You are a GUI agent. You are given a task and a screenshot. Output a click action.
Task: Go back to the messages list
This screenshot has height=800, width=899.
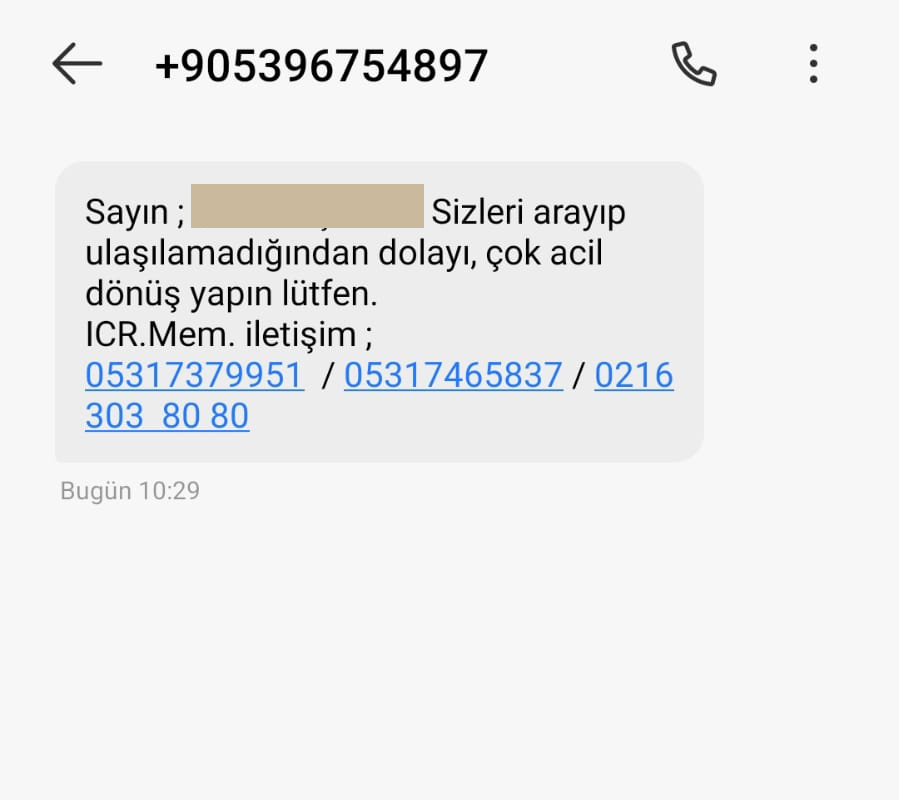77,65
